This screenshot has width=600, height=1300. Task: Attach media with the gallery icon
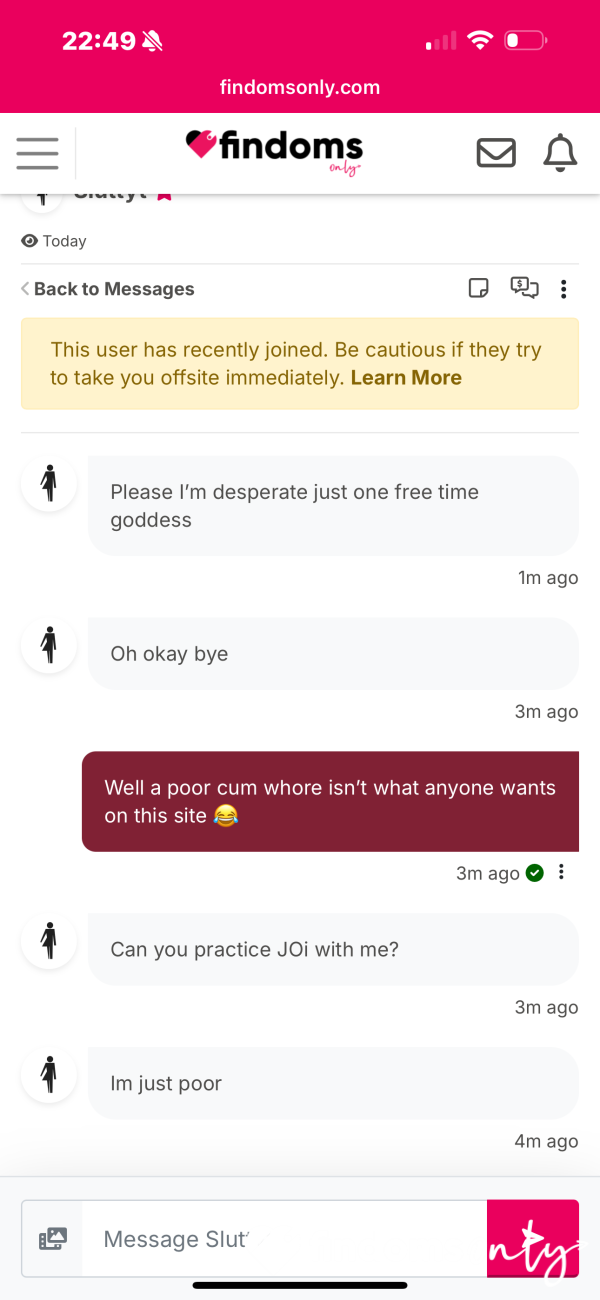52,1239
